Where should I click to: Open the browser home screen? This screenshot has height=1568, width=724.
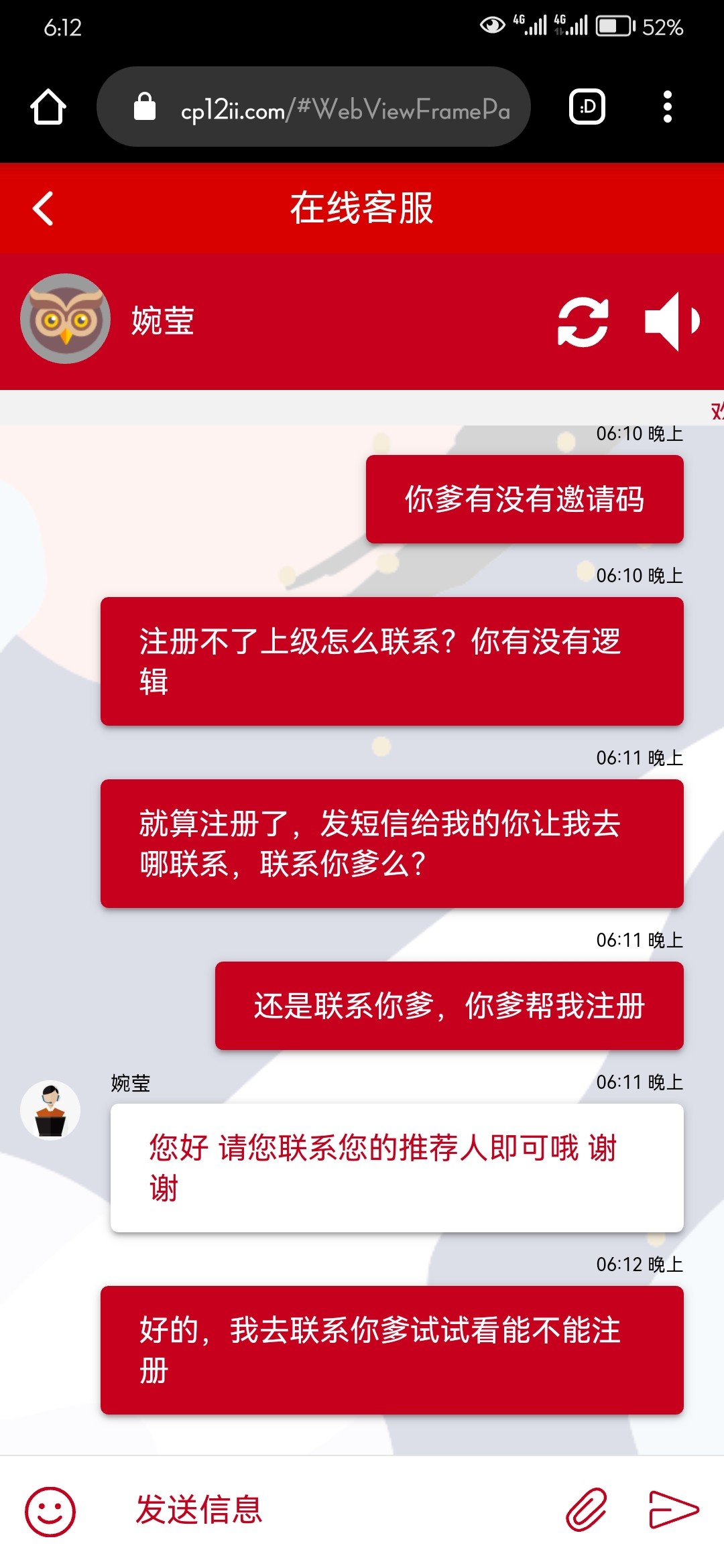click(x=48, y=107)
